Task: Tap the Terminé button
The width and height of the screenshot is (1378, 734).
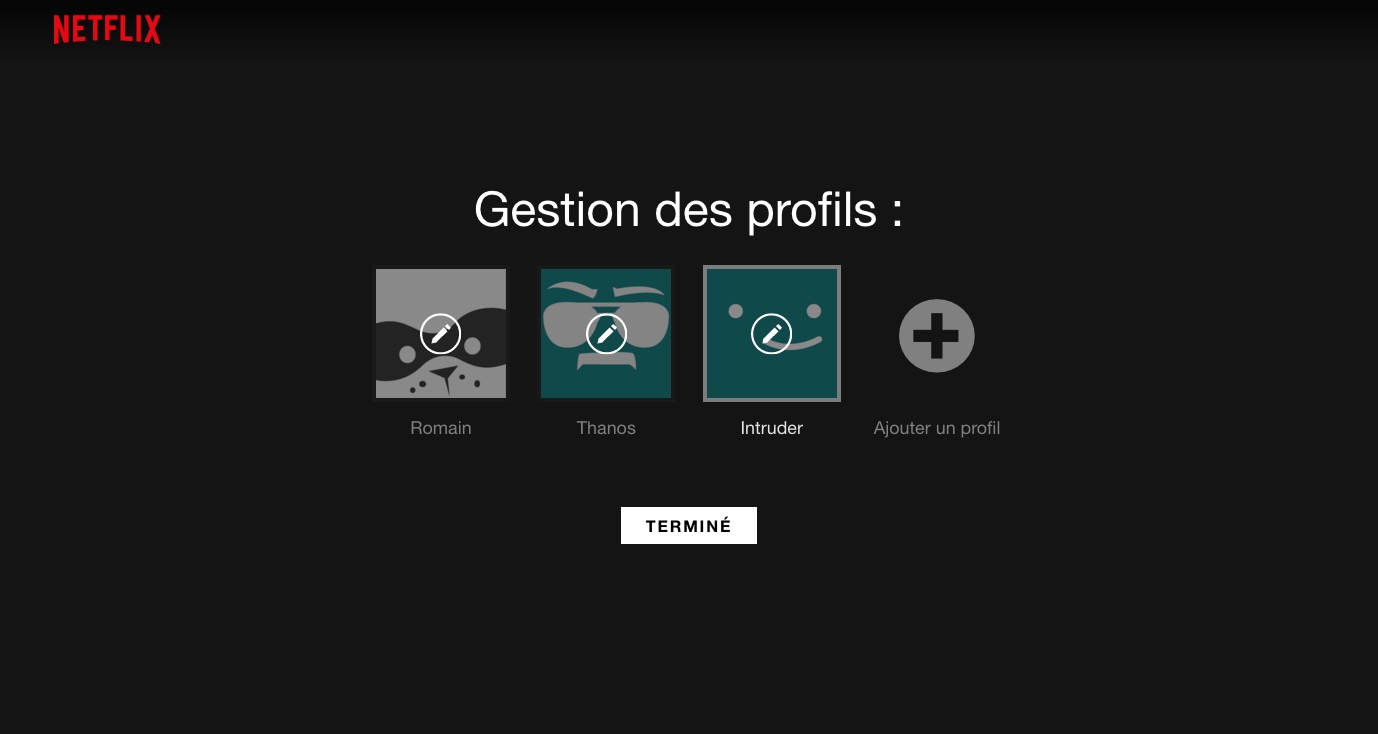Action: 688,526
